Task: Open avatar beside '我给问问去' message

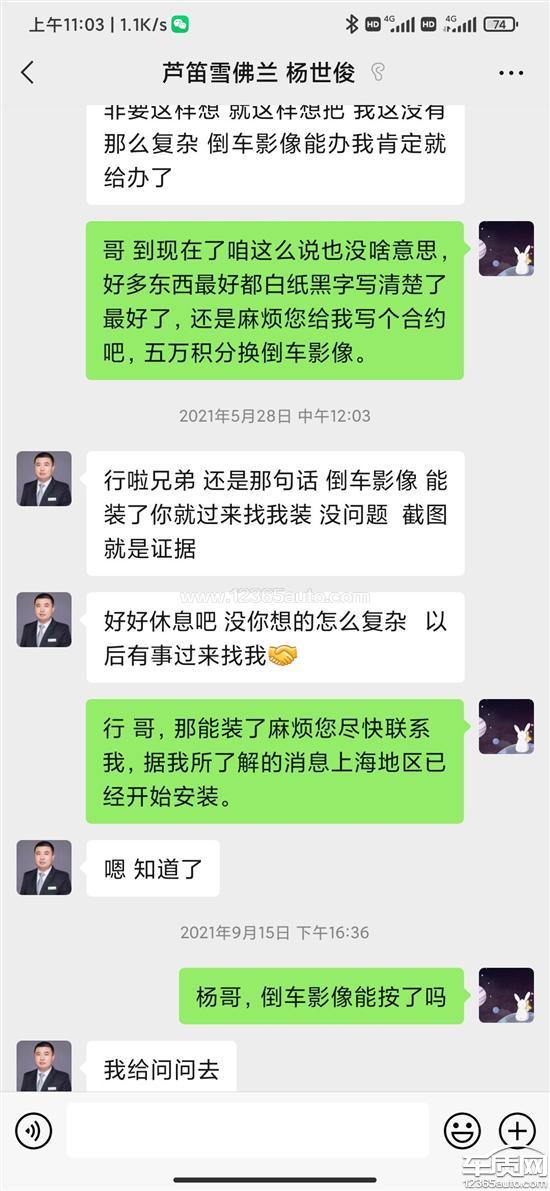Action: (x=44, y=1066)
